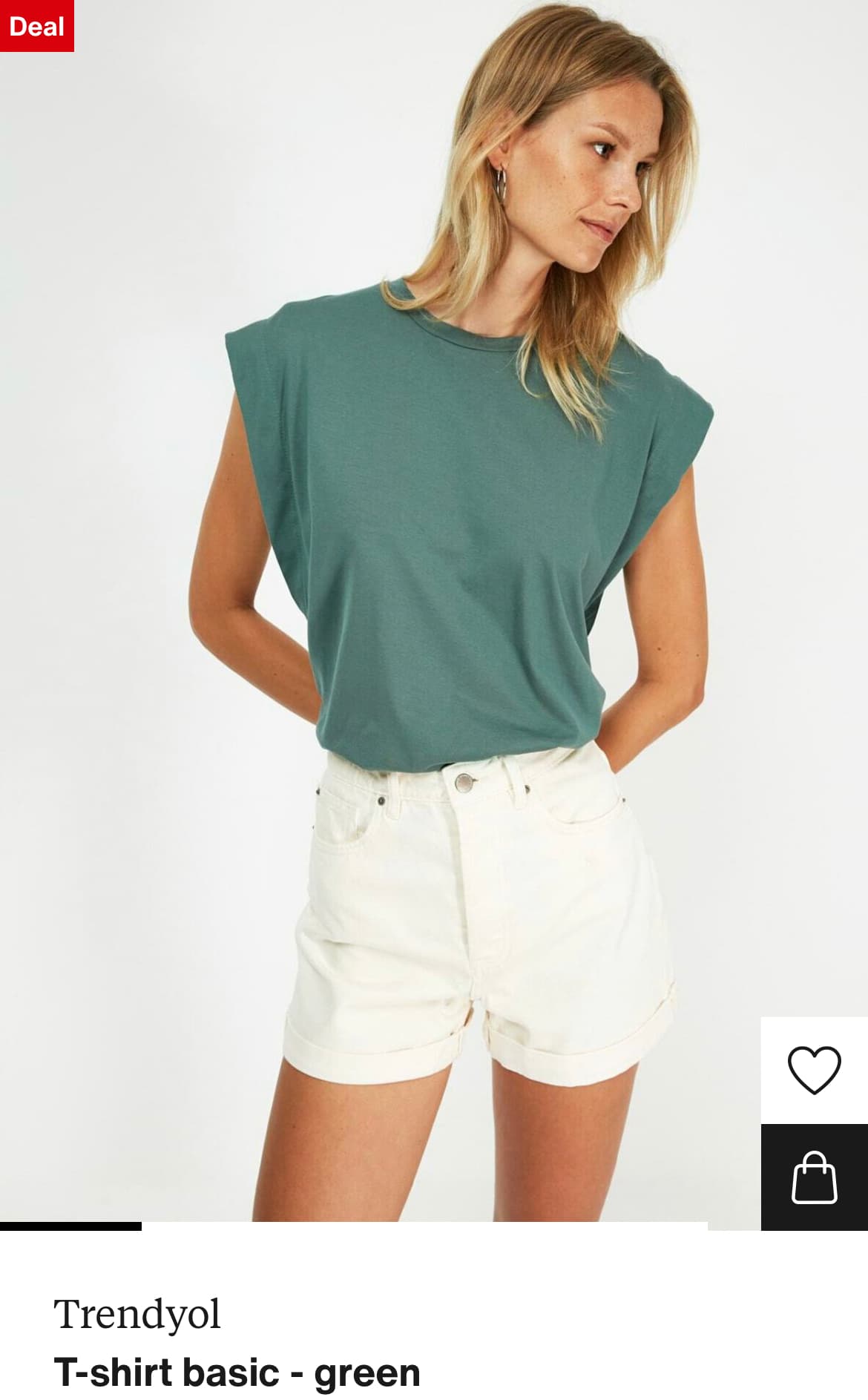Add the T-shirt to shopping bag
The width and height of the screenshot is (868, 1400).
tap(814, 1177)
